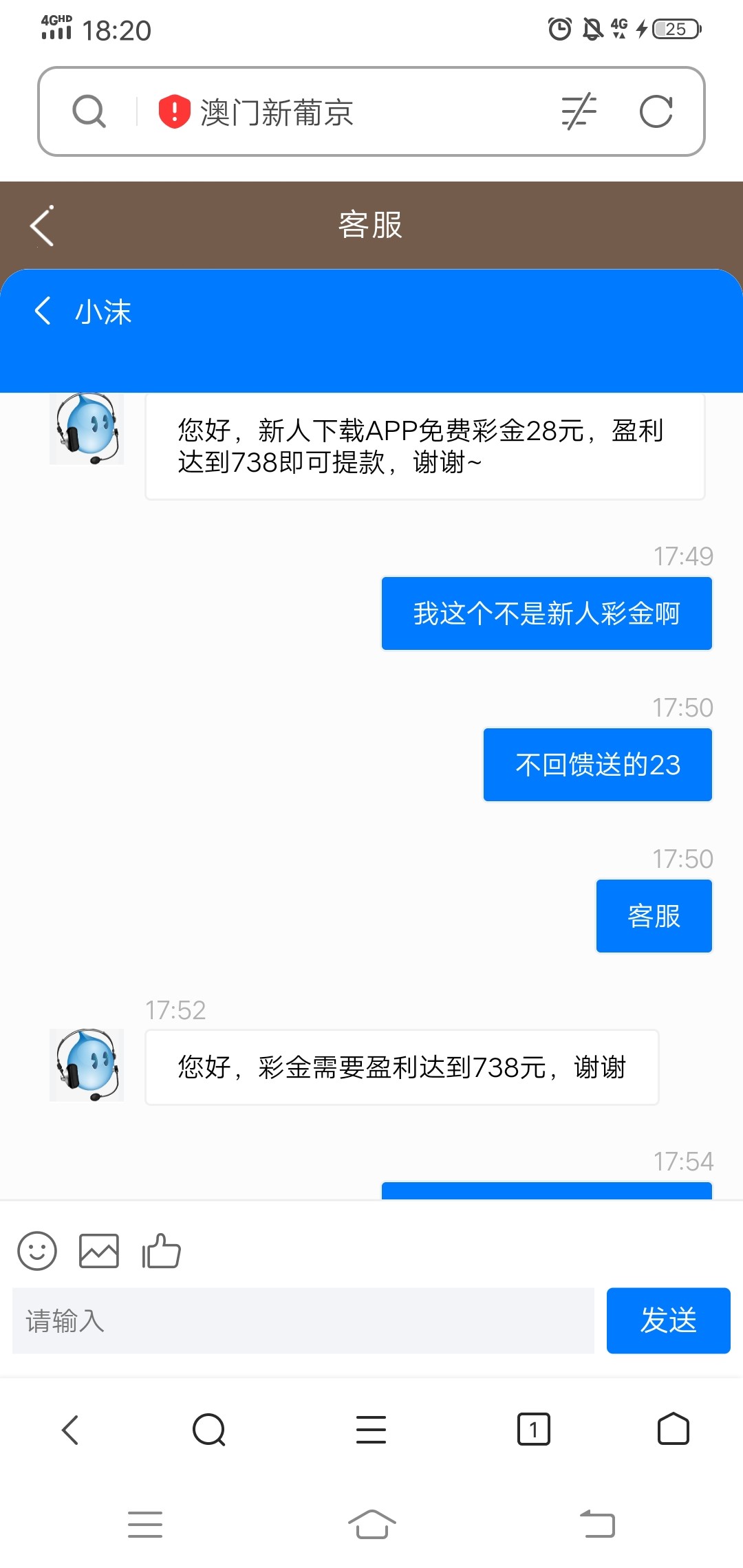Image resolution: width=743 pixels, height=1568 pixels.
Task: Open recent apps from system navigation
Action: pyautogui.click(x=145, y=1524)
